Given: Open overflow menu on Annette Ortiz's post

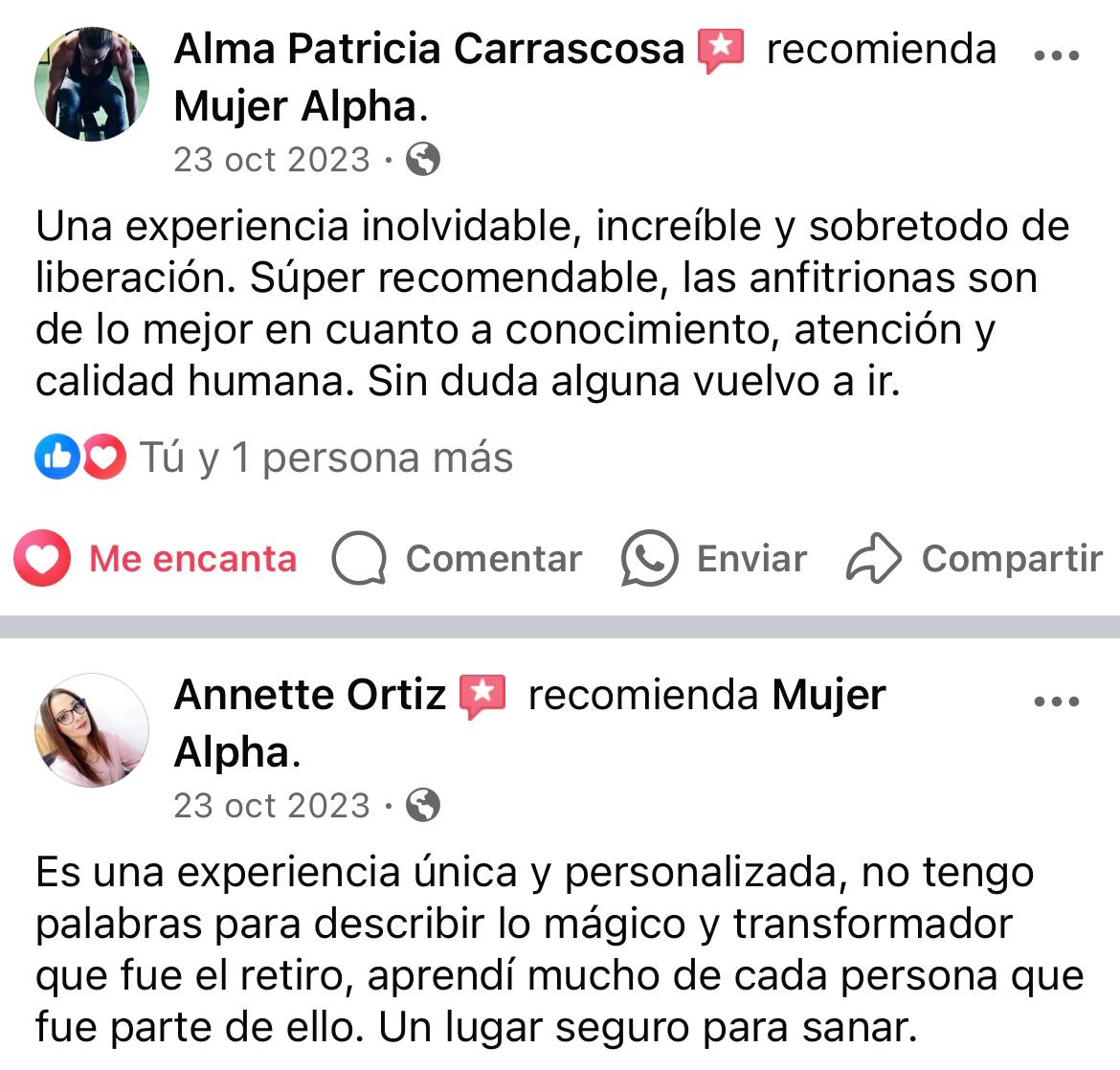Looking at the screenshot, I should coord(1057,702).
